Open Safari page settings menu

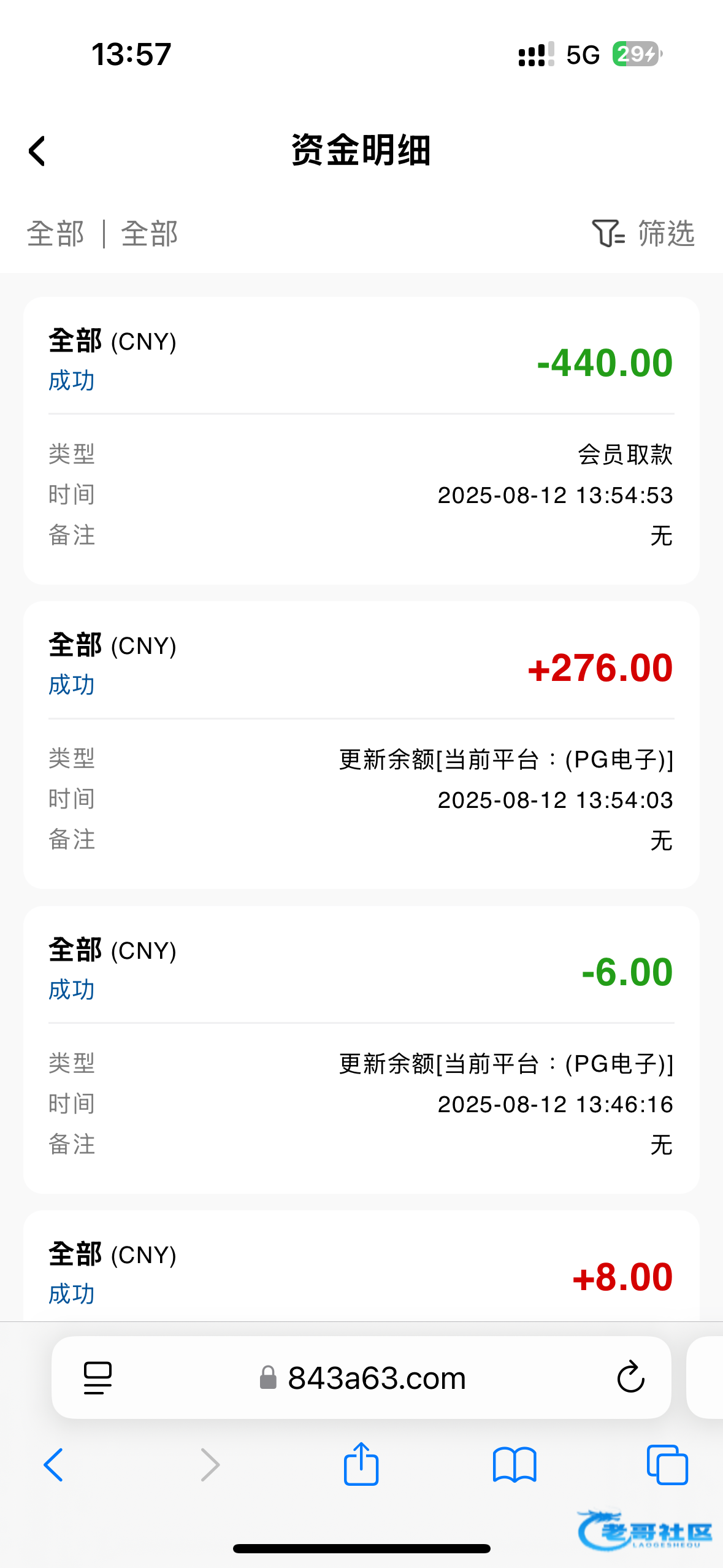98,1377
